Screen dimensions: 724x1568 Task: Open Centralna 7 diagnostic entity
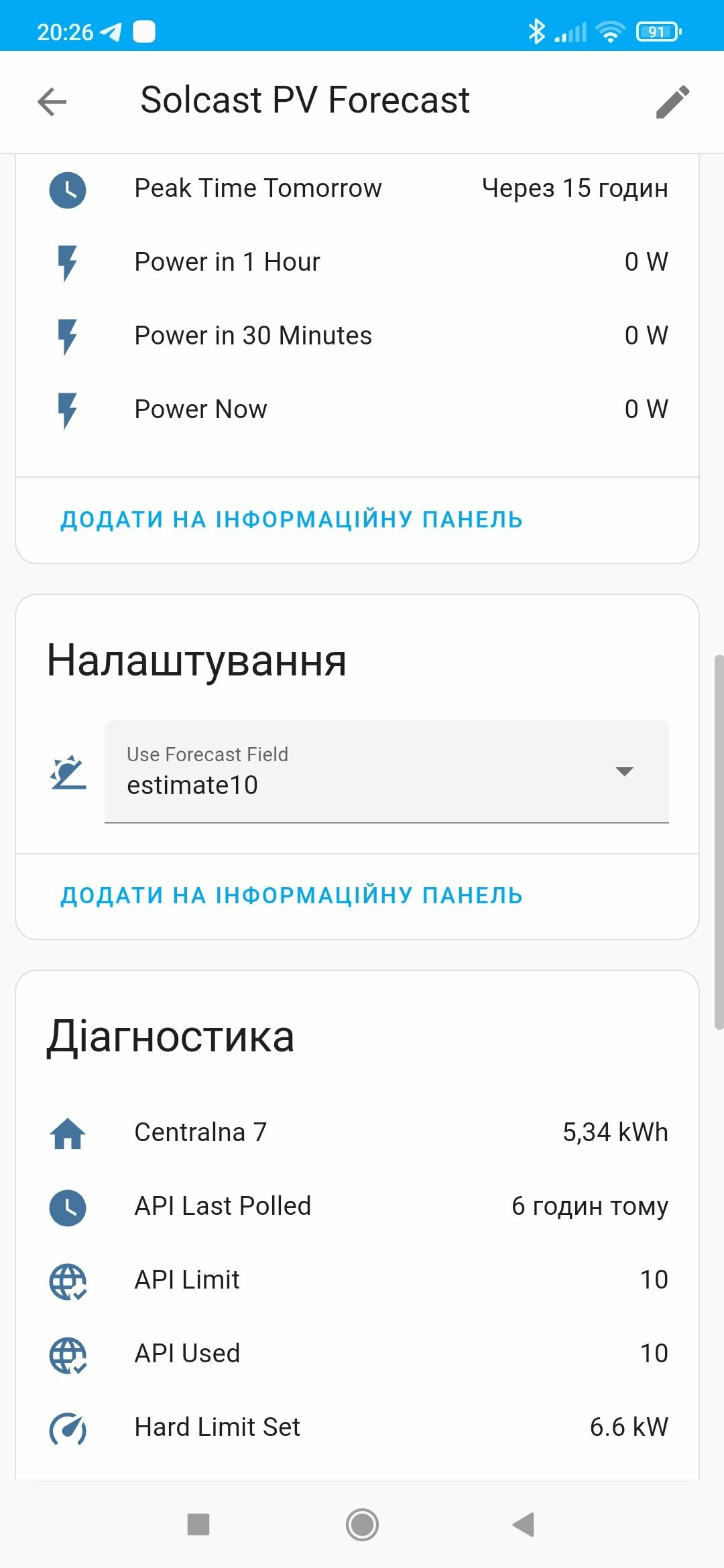coord(357,1132)
